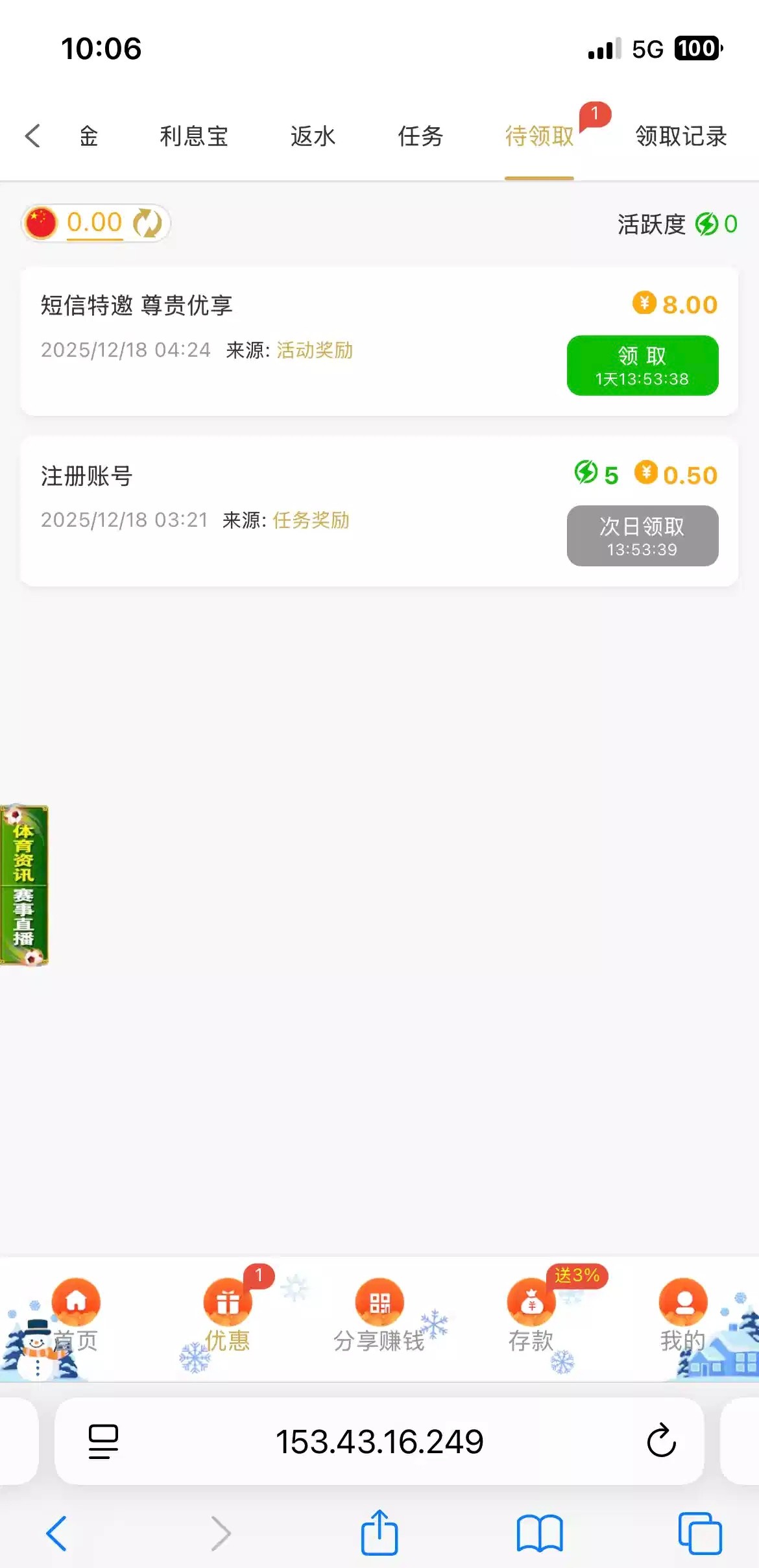Viewport: 759px width, 1568px height.
Task: Open the page settings menu in address bar
Action: 103,1441
